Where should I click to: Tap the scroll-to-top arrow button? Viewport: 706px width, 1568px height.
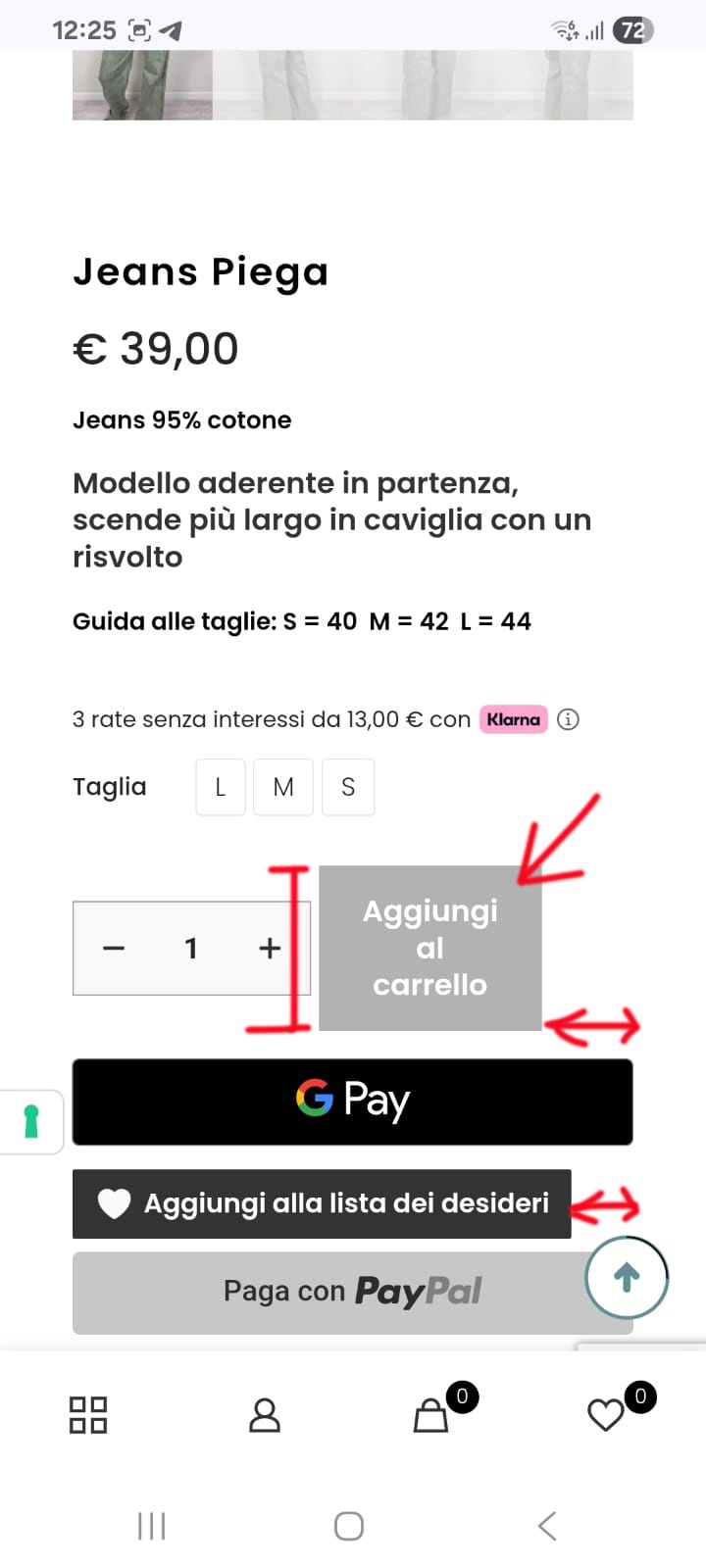[x=627, y=1277]
